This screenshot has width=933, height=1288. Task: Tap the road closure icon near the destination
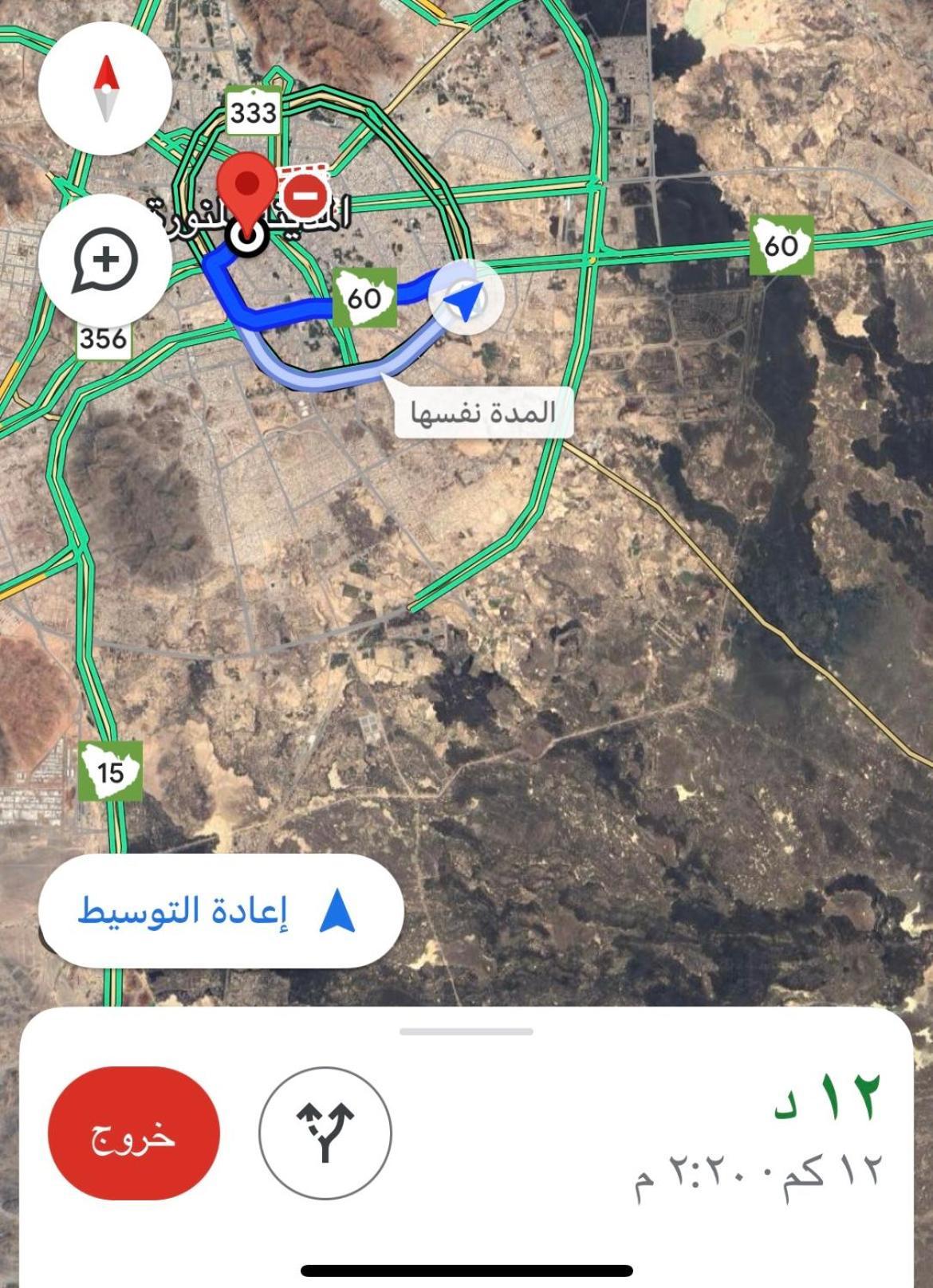(305, 194)
